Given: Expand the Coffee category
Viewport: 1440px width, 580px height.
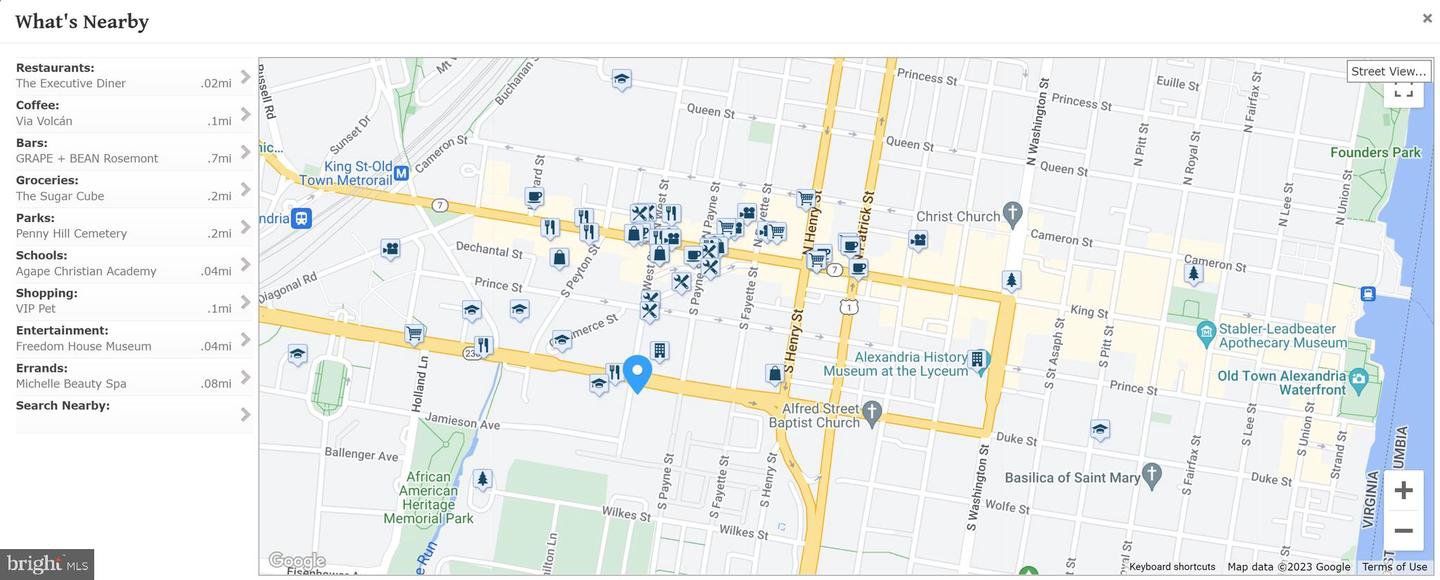Looking at the screenshot, I should pos(245,114).
